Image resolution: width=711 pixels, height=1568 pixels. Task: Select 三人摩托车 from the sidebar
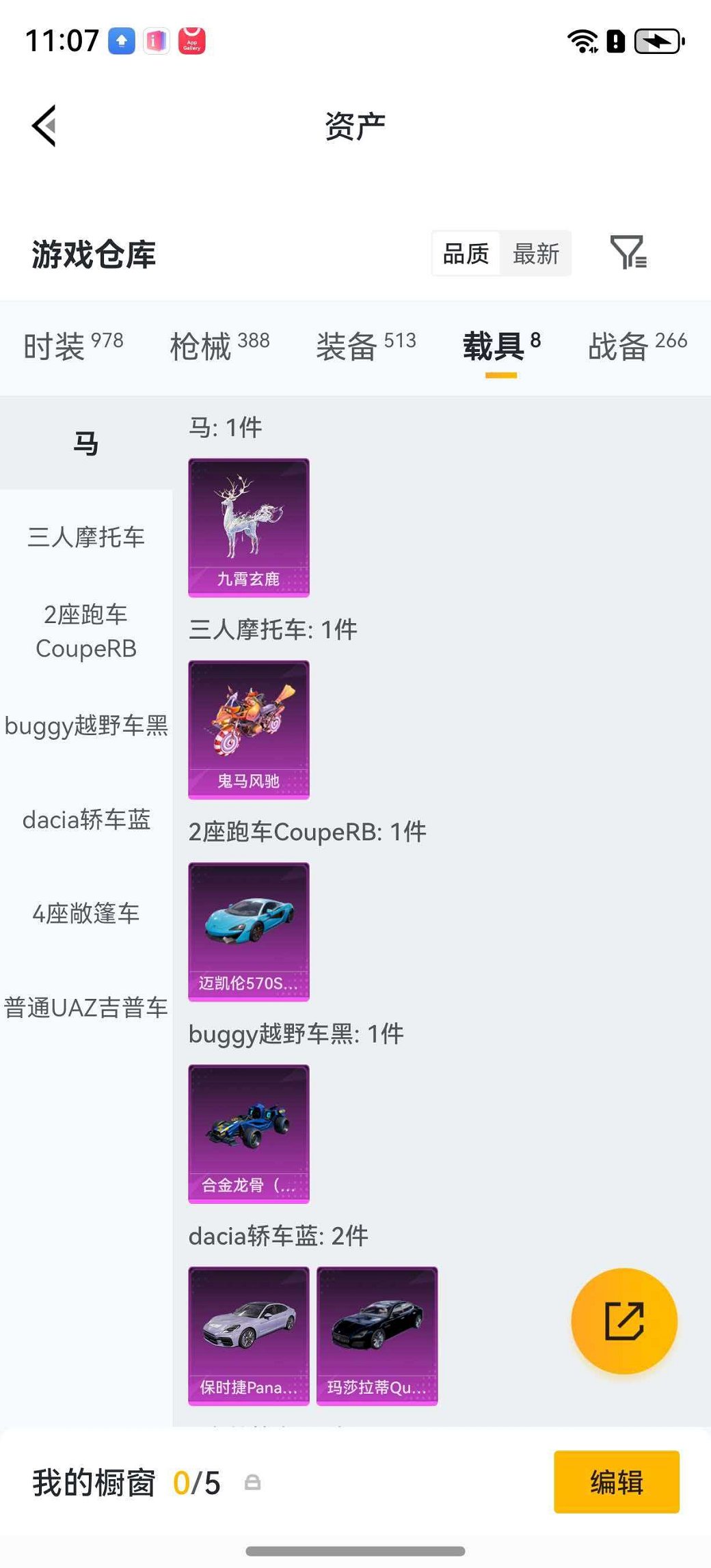86,538
